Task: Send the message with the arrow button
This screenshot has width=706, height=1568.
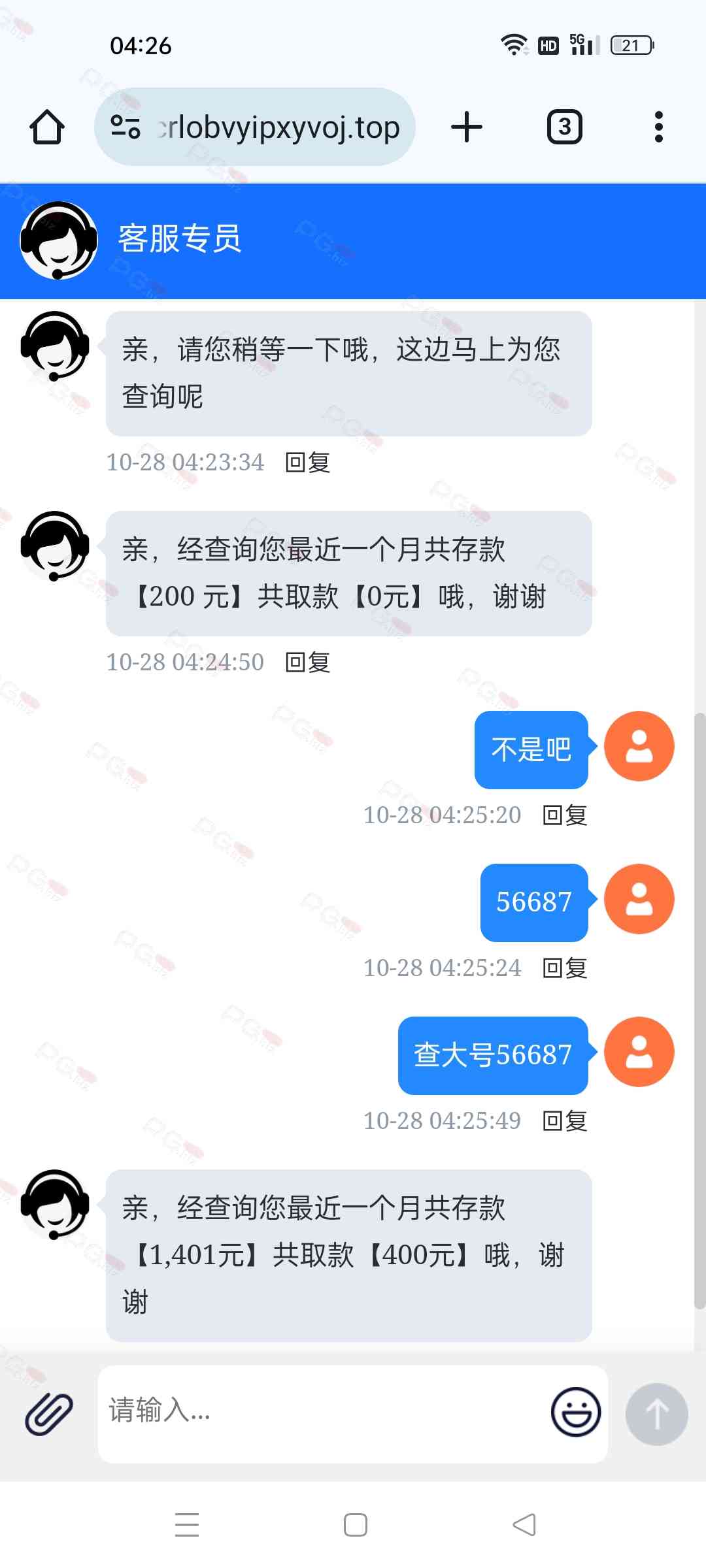Action: click(656, 1414)
